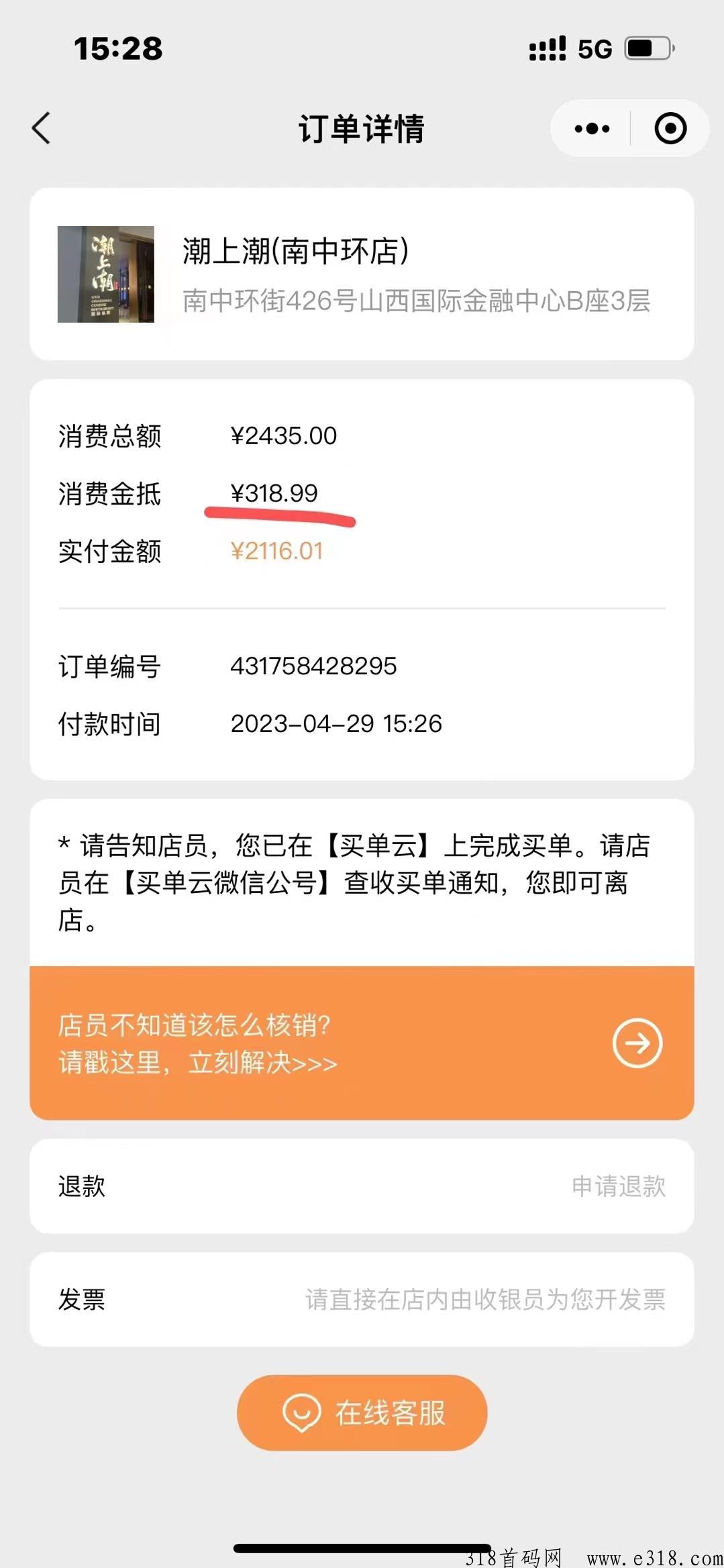The height and width of the screenshot is (1568, 724).
Task: Tap the arrow icon in orange help banner
Action: [636, 1042]
